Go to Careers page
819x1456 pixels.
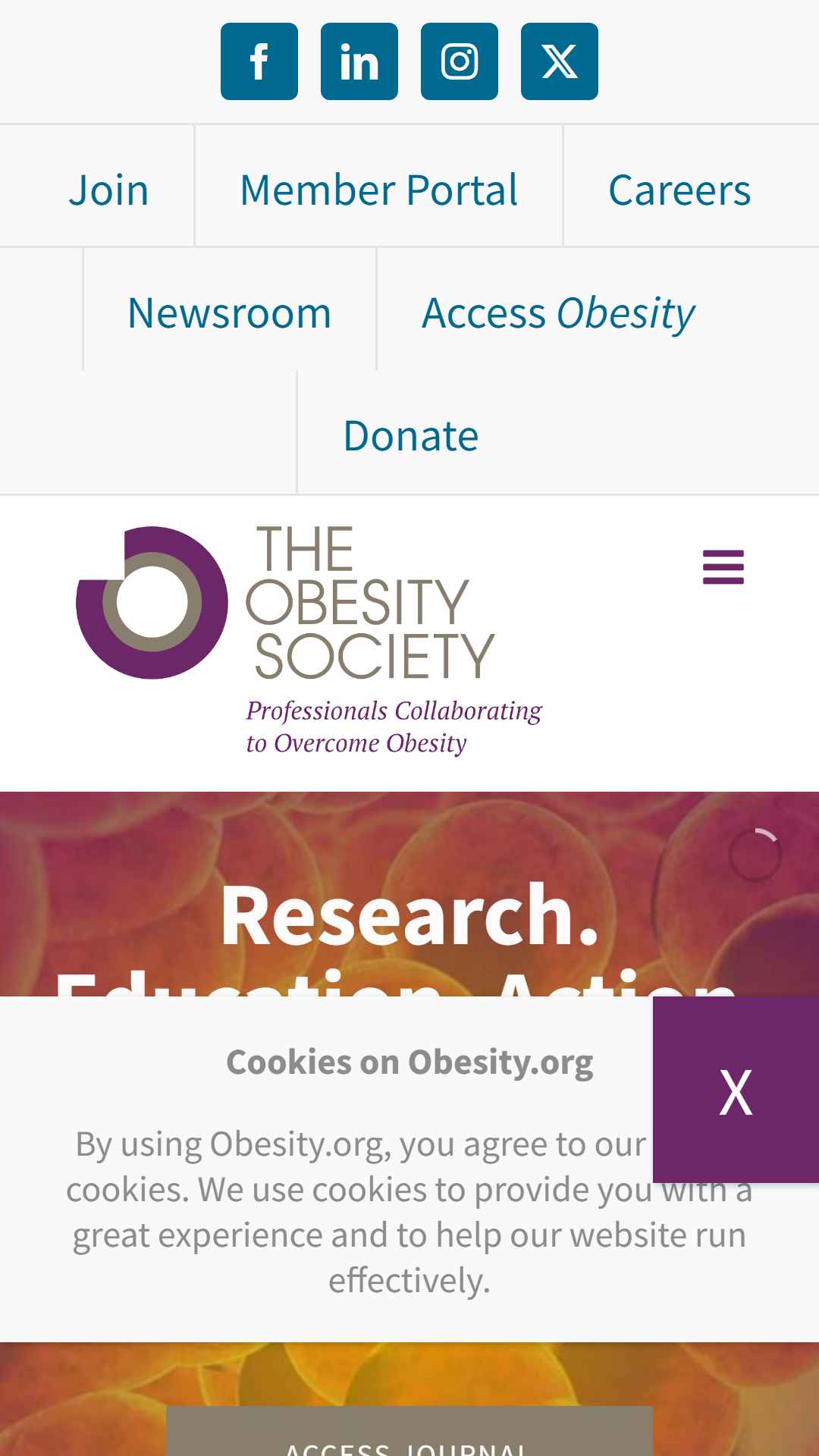(679, 190)
